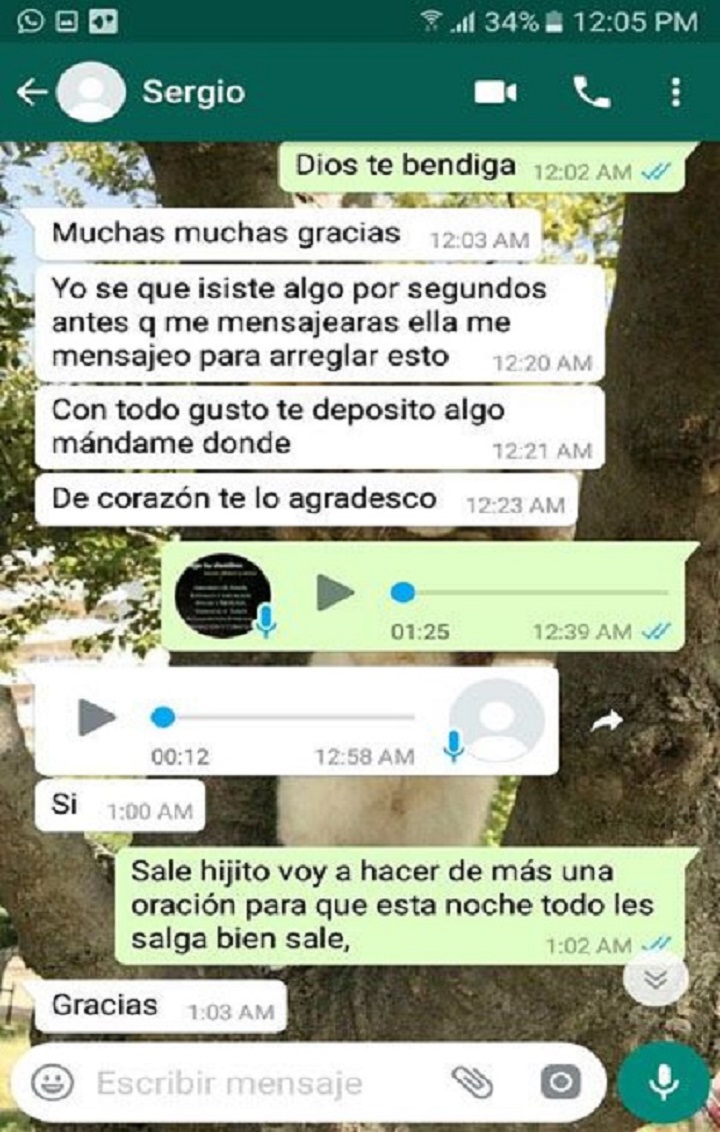Tap the Escribir mensaje field
This screenshot has height=1132, width=720.
[260, 1082]
